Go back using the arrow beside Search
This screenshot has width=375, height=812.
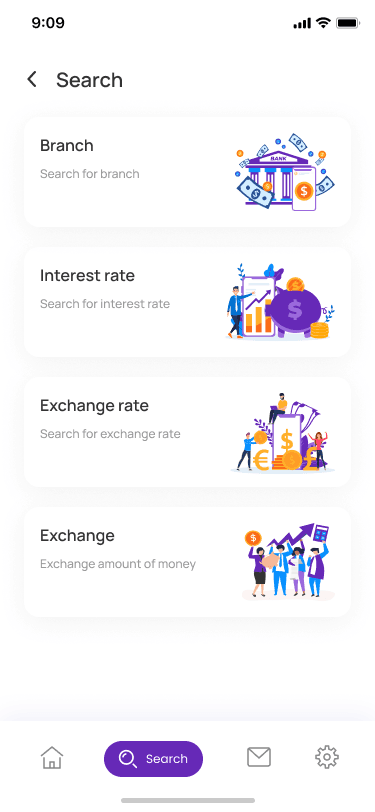[32, 80]
